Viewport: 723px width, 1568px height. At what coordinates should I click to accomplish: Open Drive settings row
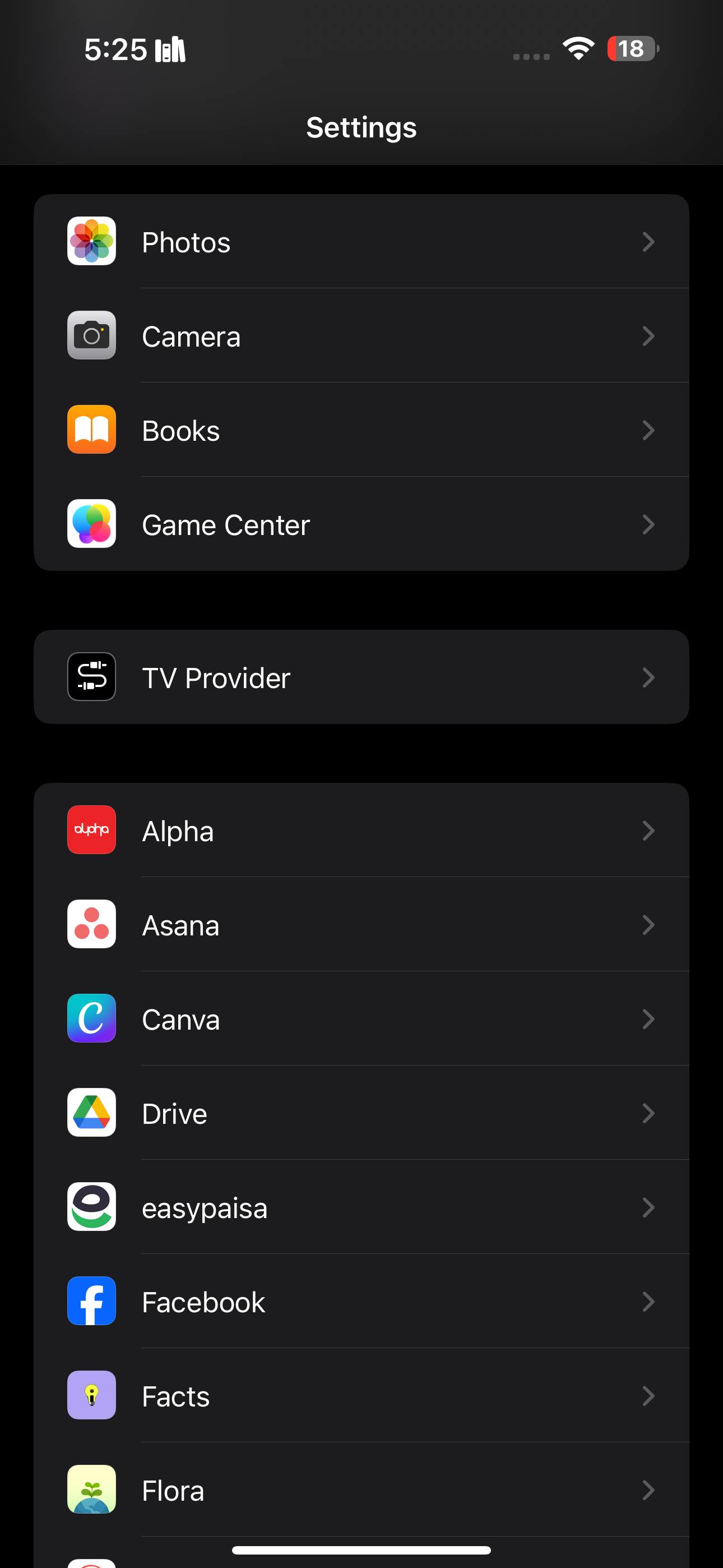pyautogui.click(x=361, y=1113)
